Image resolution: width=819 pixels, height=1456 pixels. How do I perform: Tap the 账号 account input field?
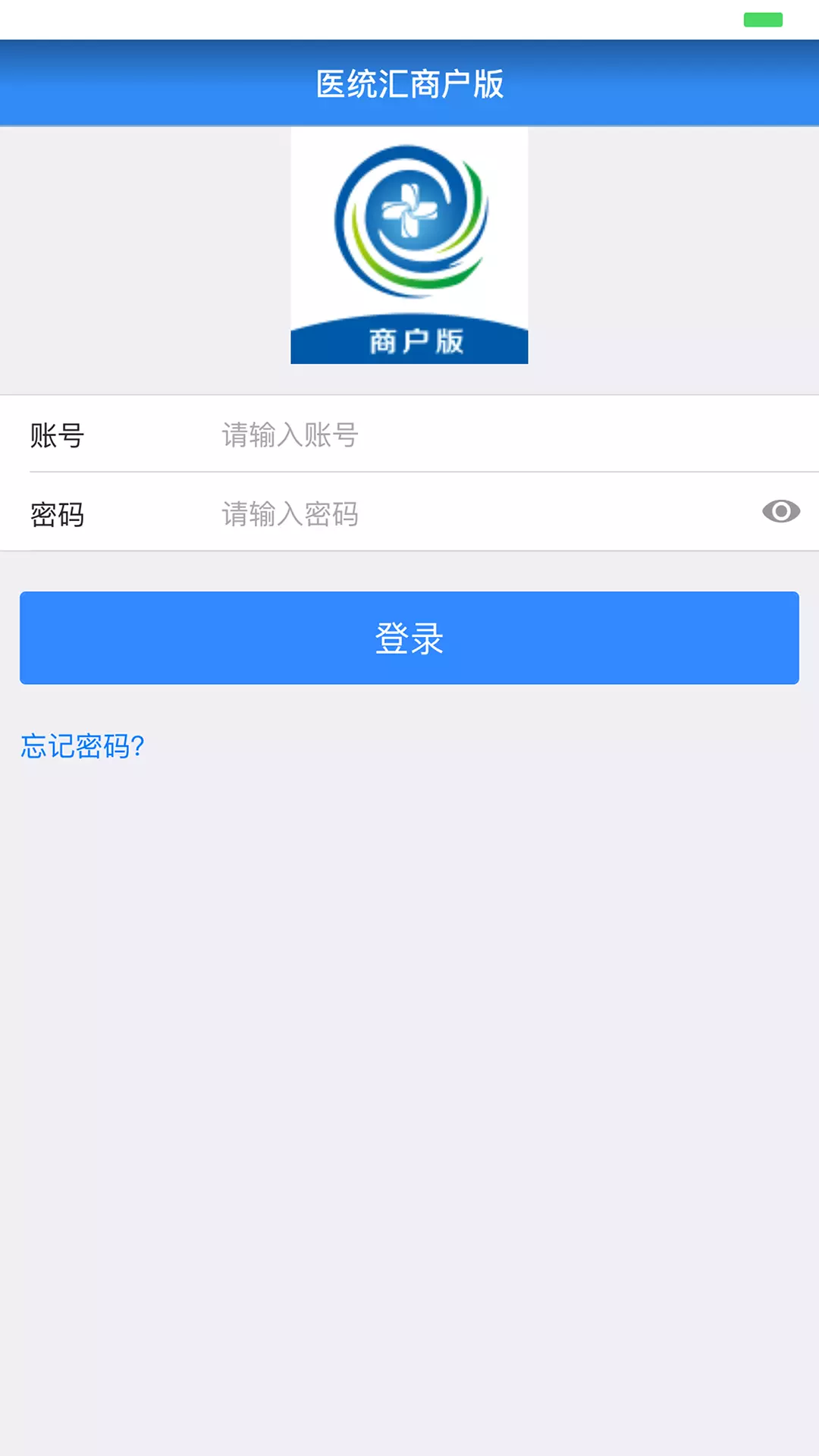tap(516, 435)
